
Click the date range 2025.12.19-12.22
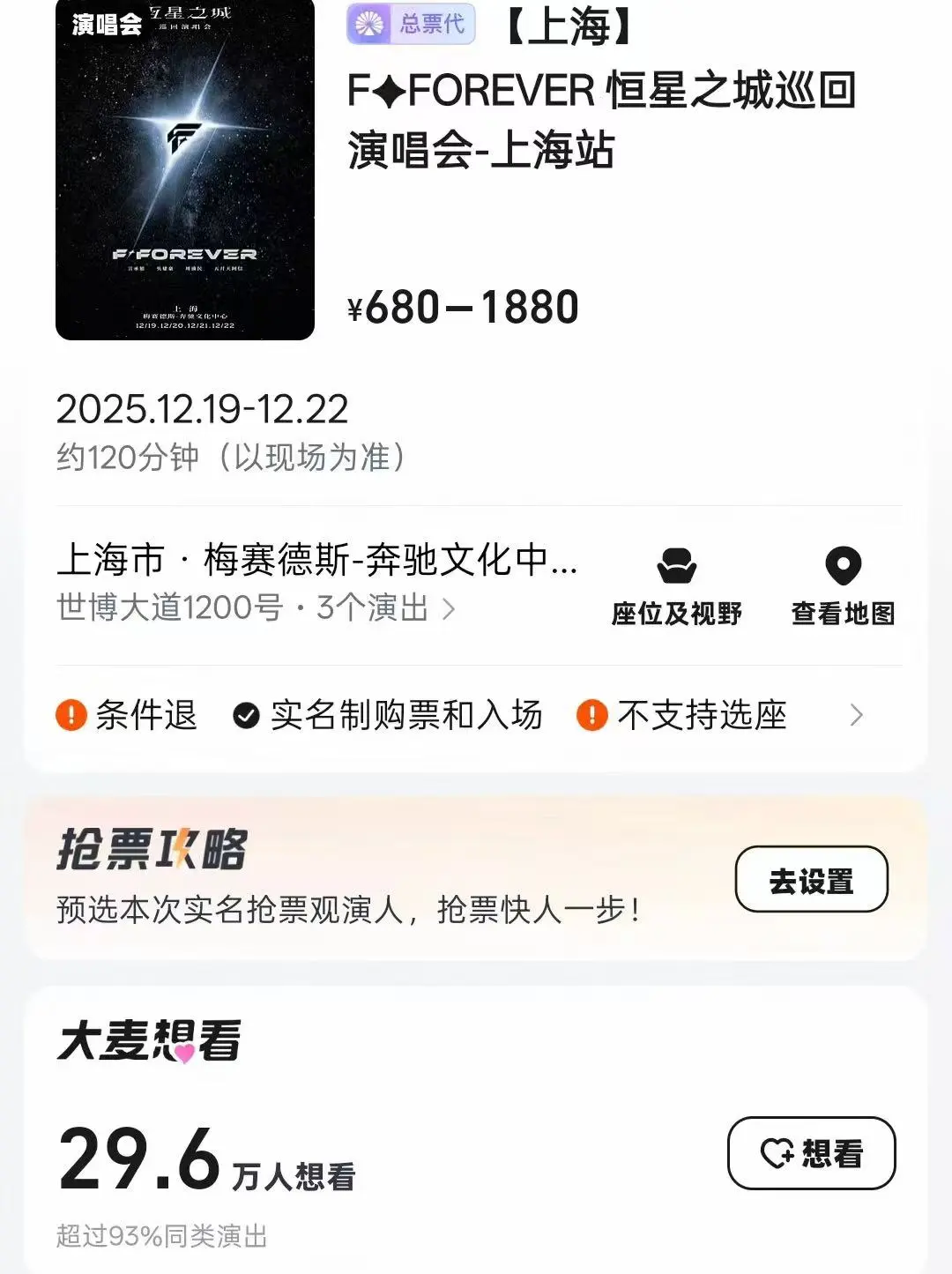(203, 409)
